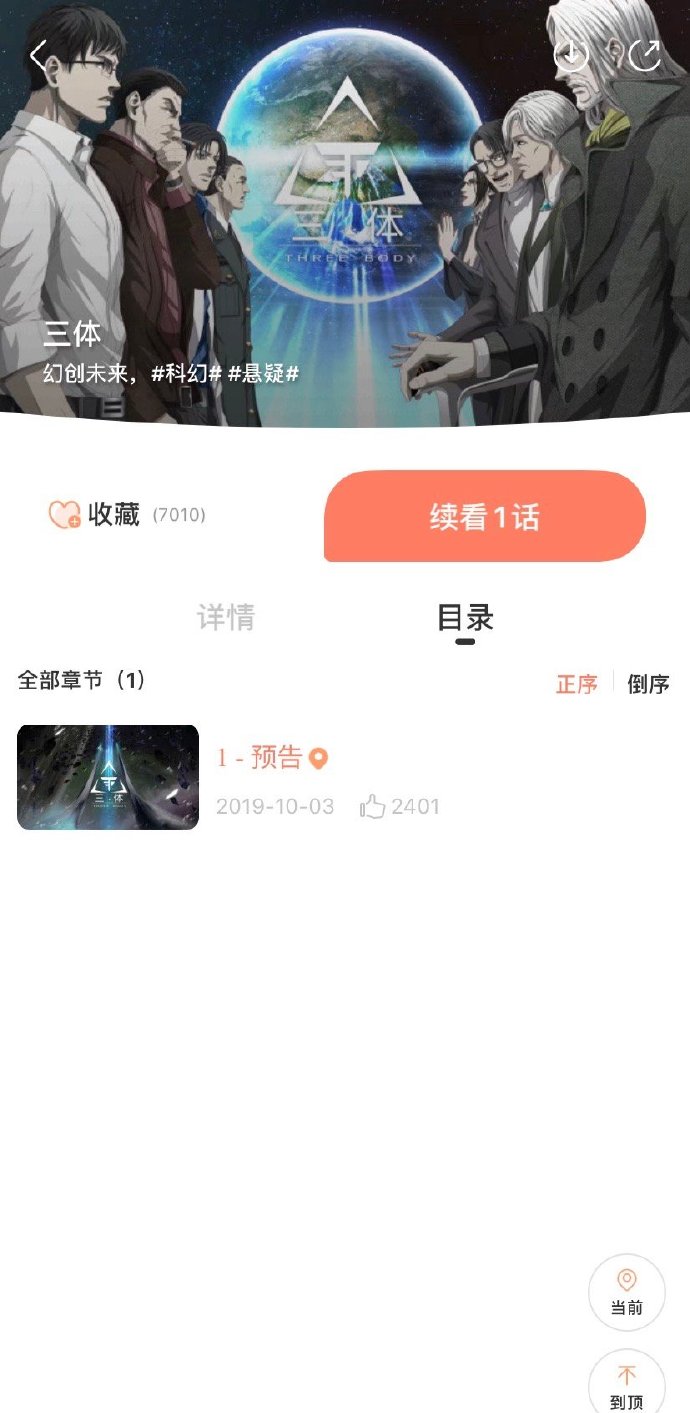Image resolution: width=690 pixels, height=1413 pixels.
Task: Jump to the current chapter with 当前
Action: point(627,1292)
